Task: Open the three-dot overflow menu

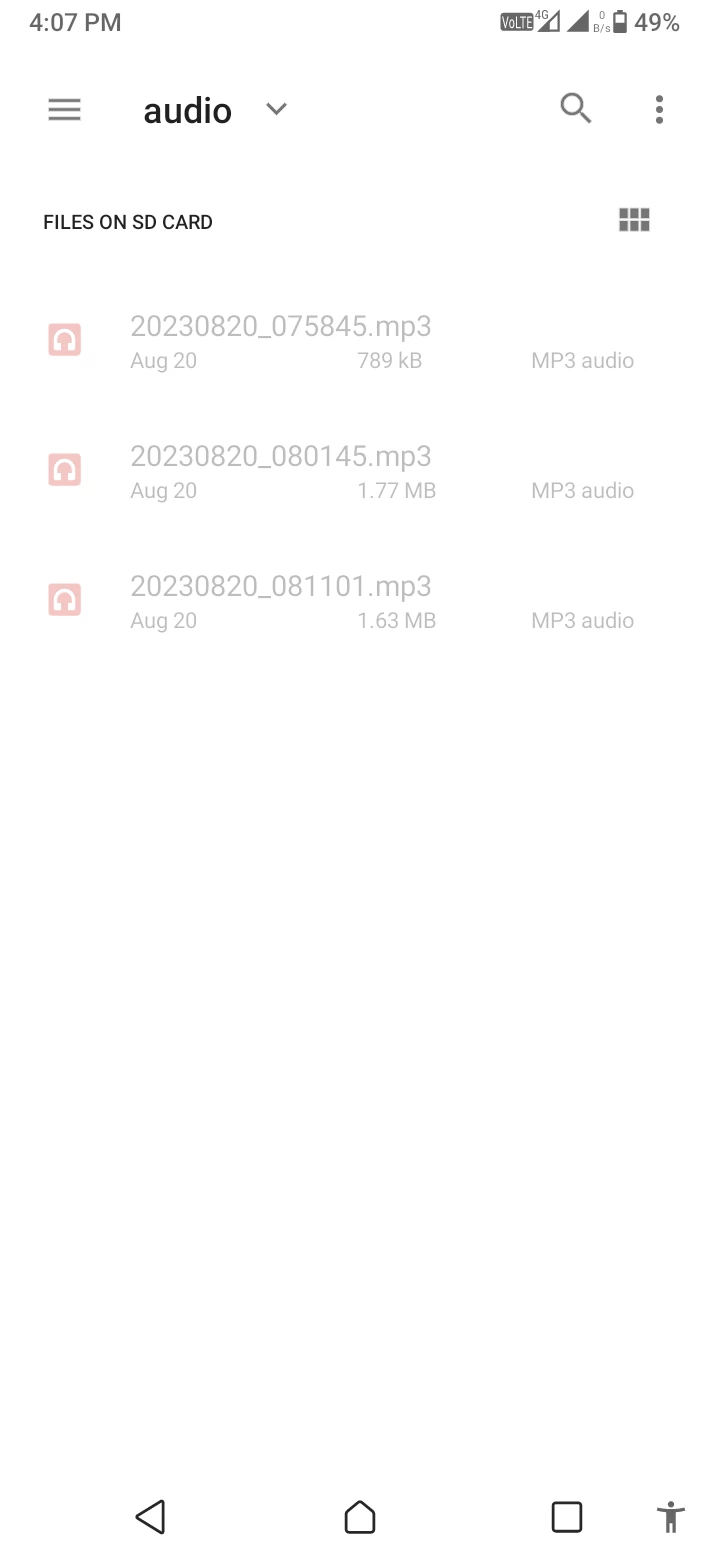Action: pyautogui.click(x=659, y=110)
